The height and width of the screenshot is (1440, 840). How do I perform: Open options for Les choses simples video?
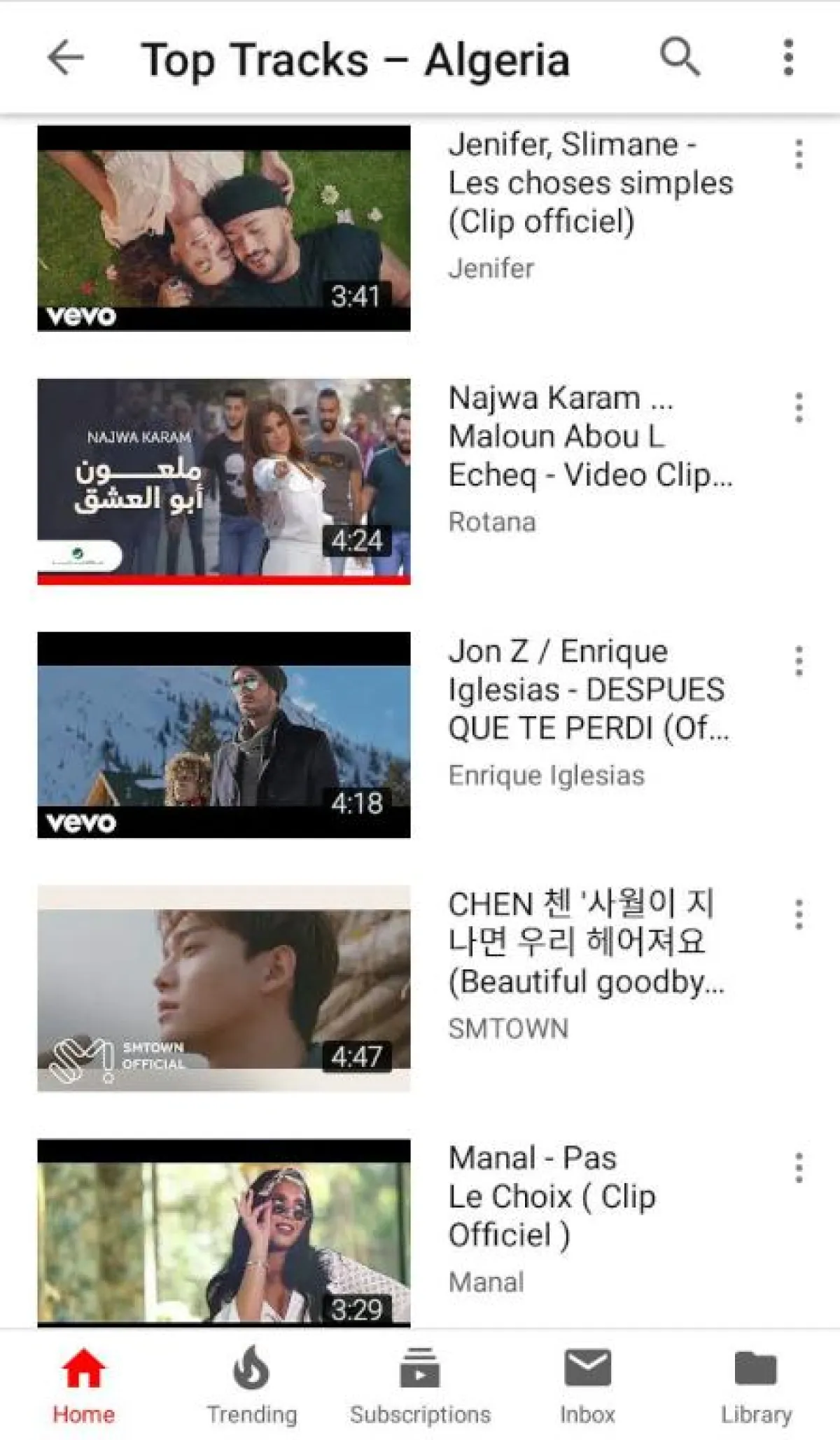click(799, 154)
